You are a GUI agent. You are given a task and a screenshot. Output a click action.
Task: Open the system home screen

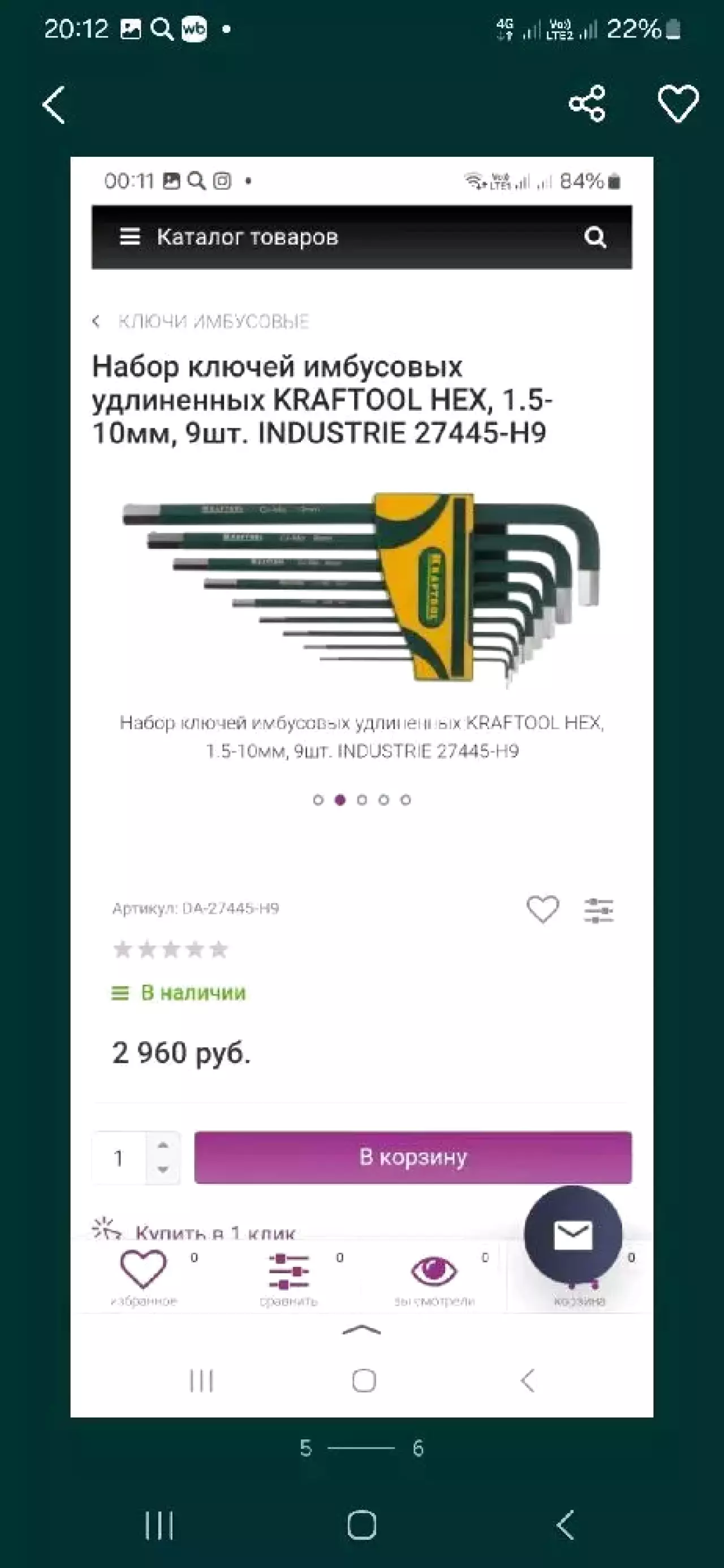(362, 1526)
